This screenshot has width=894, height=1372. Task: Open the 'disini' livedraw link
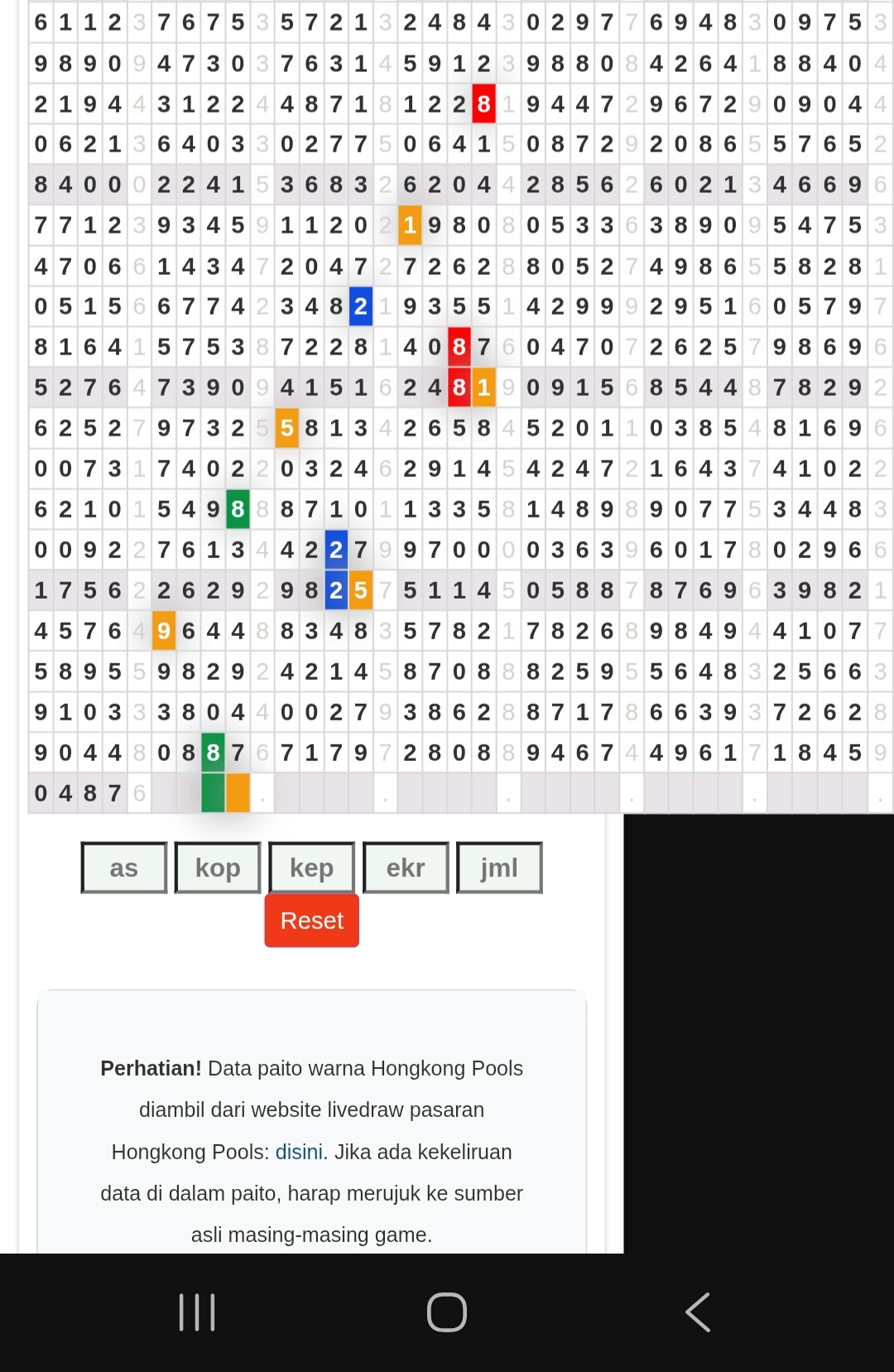click(298, 1152)
